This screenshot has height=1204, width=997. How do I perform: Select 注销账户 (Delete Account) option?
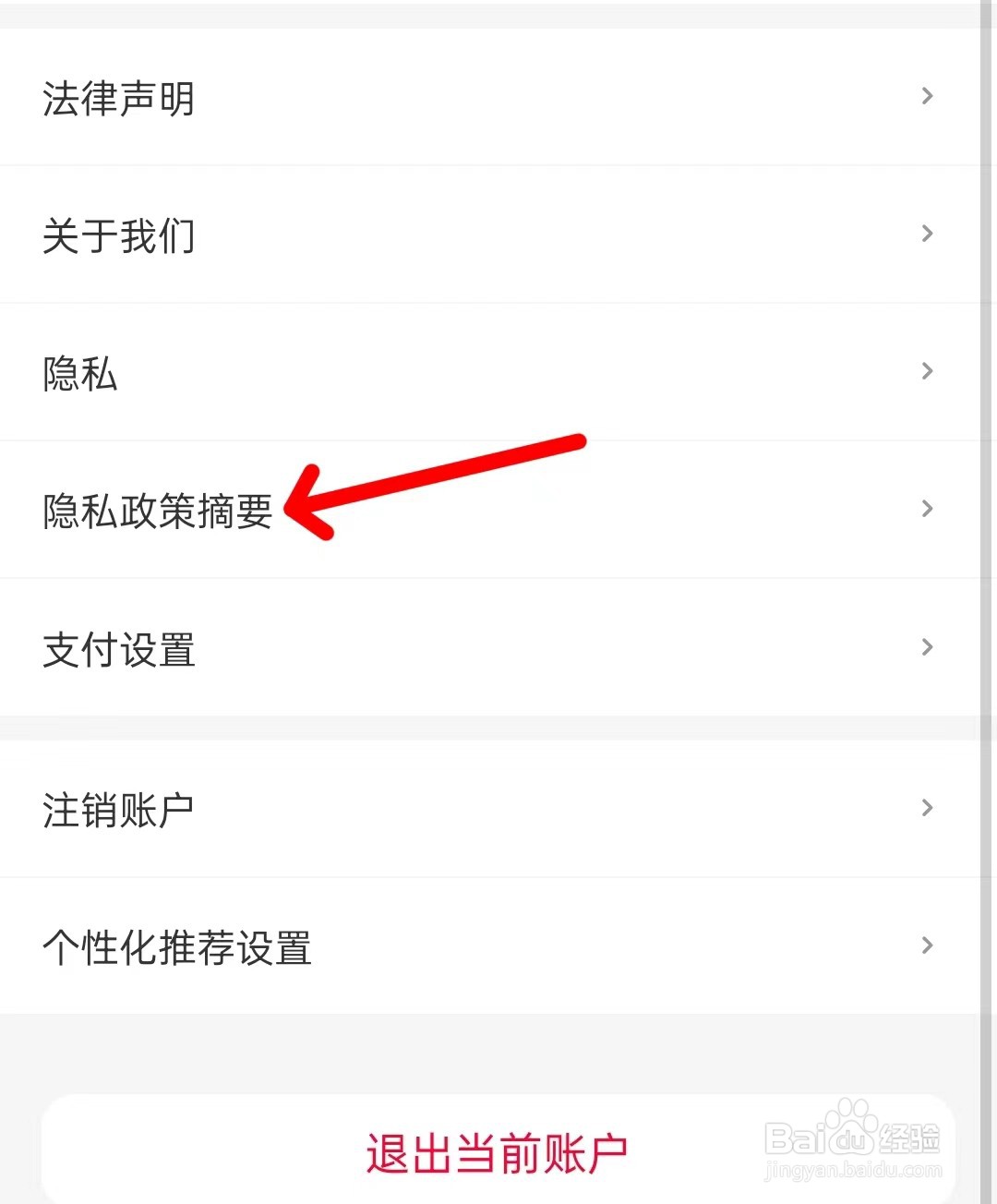118,808
